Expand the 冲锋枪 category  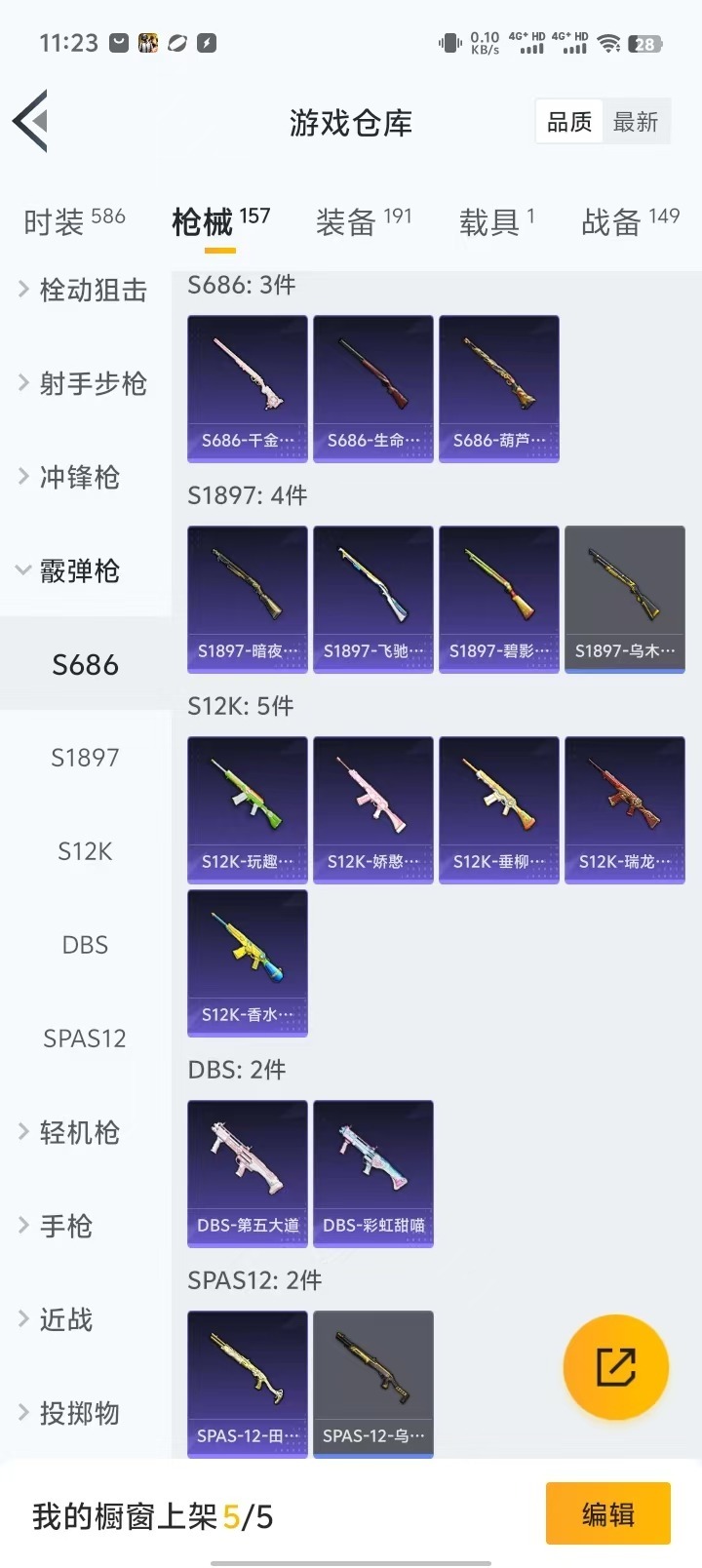[x=78, y=477]
